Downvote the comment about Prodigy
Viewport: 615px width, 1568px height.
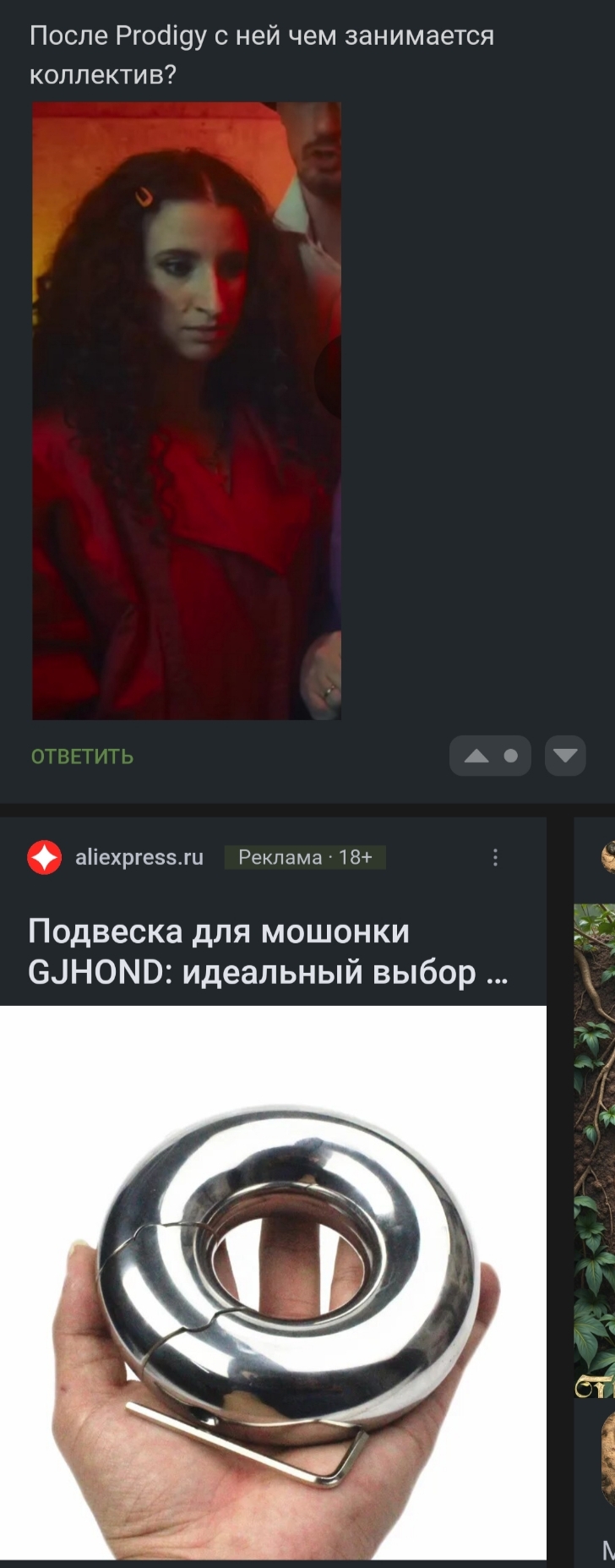[565, 756]
